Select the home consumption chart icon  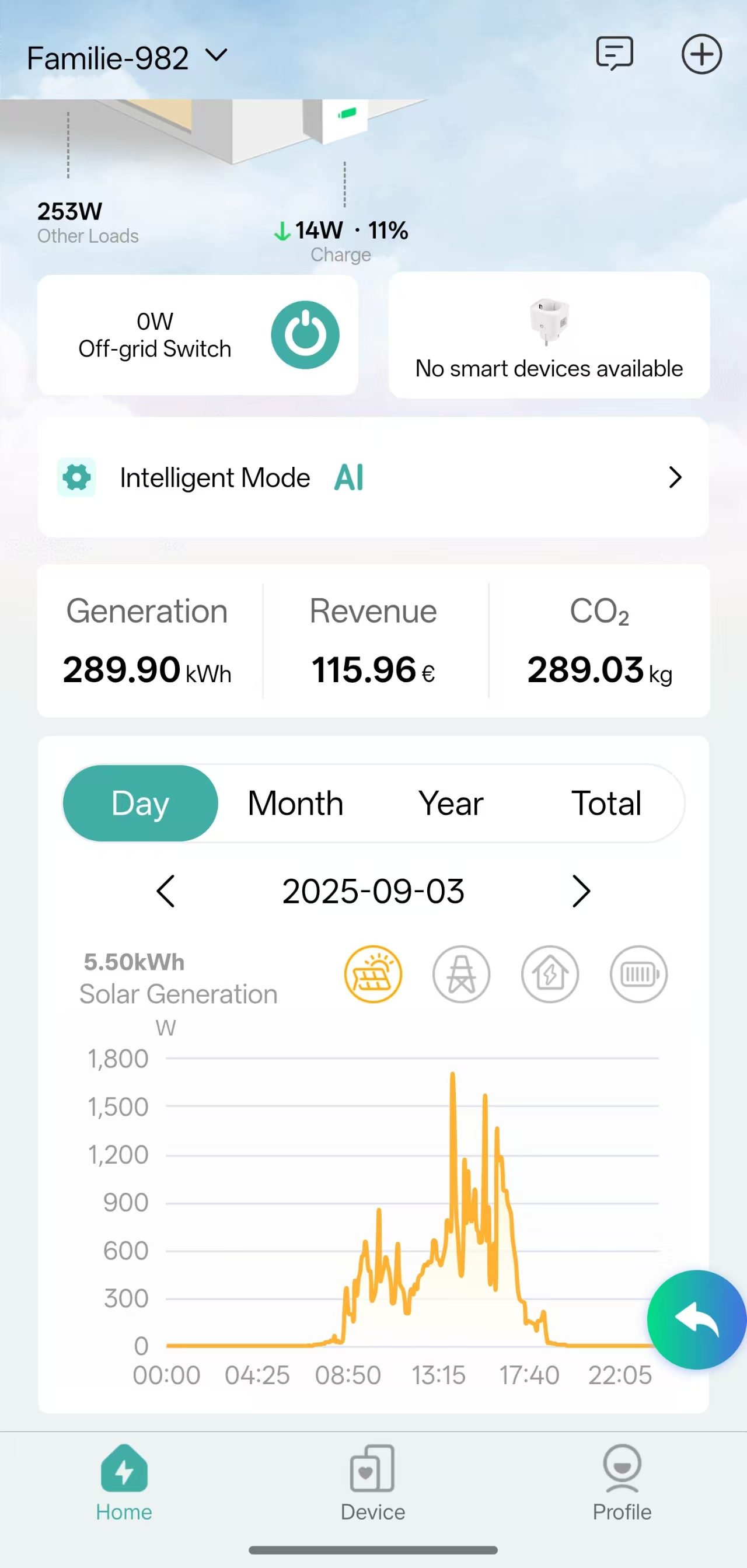[x=550, y=974]
